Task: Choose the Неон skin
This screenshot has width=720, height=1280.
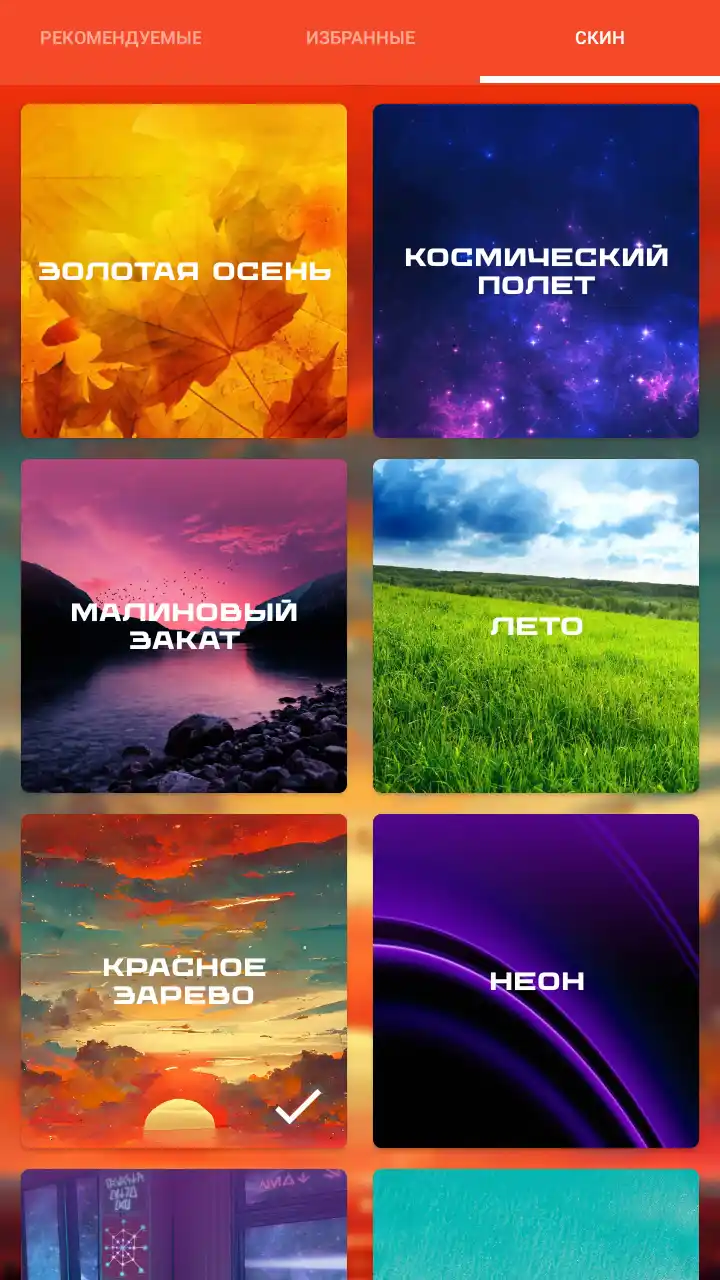Action: pyautogui.click(x=536, y=981)
